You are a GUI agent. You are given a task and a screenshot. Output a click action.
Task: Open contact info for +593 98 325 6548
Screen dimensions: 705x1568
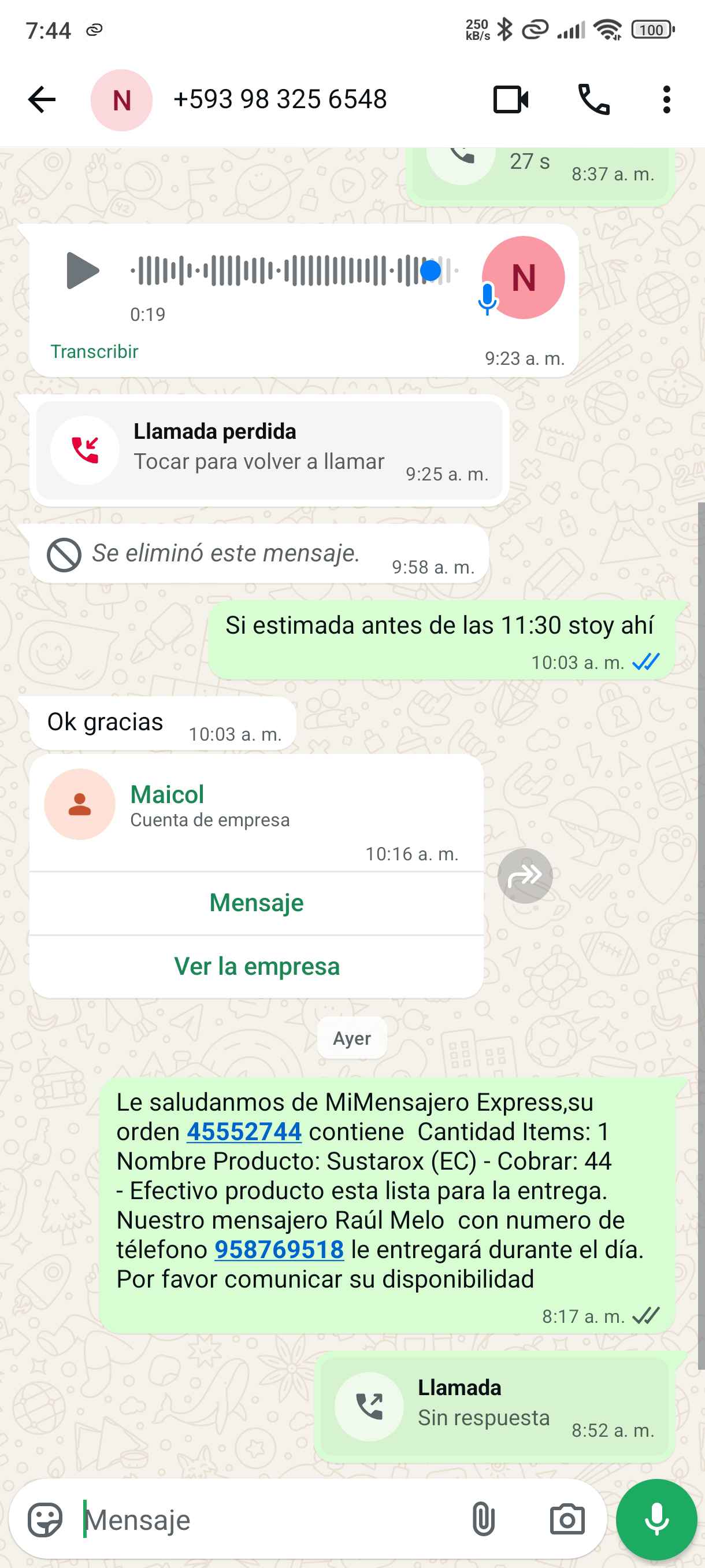pos(279,99)
